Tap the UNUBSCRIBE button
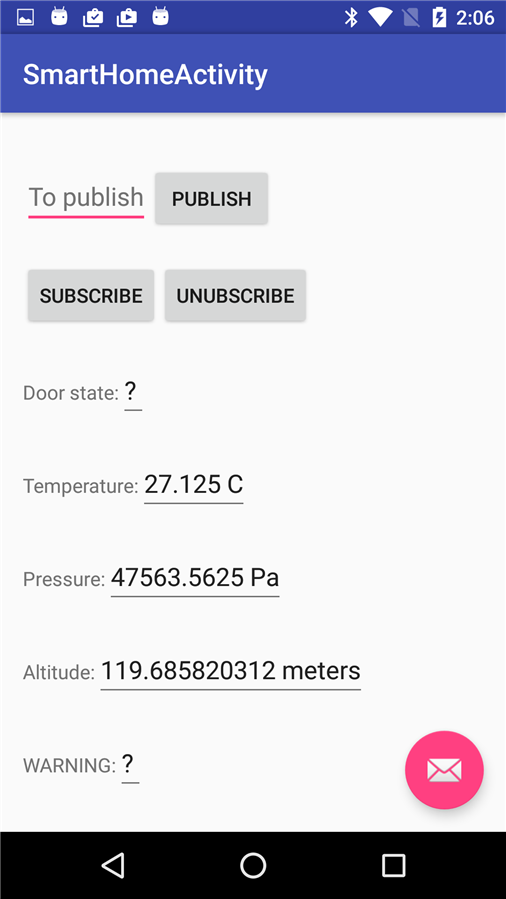The height and width of the screenshot is (899, 506). [235, 295]
